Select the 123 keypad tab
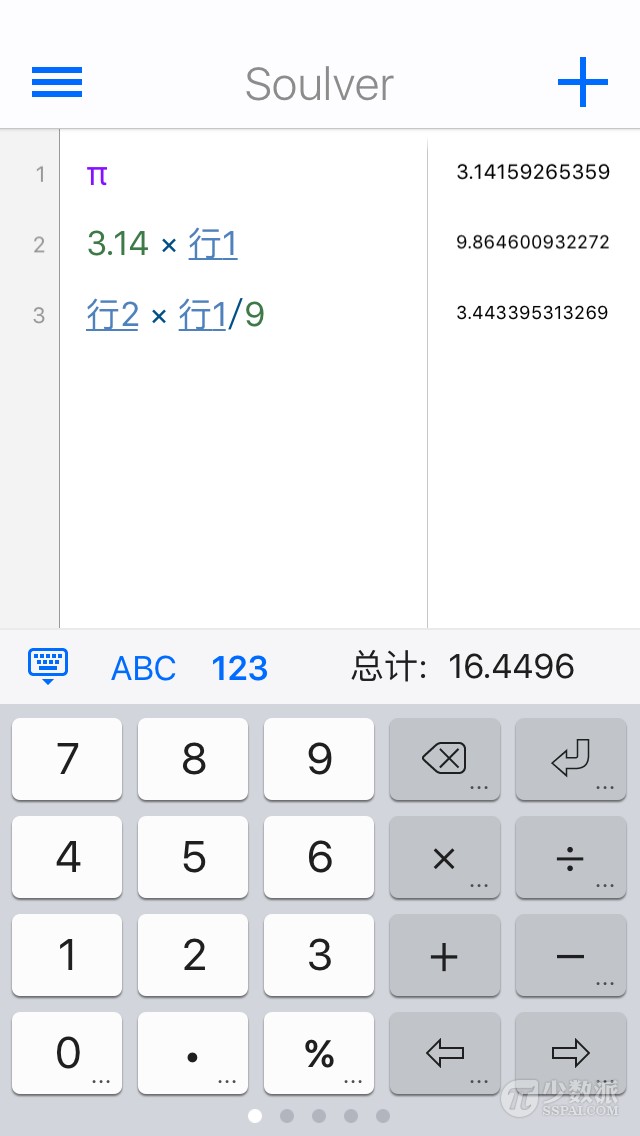This screenshot has height=1136, width=640. tap(239, 668)
